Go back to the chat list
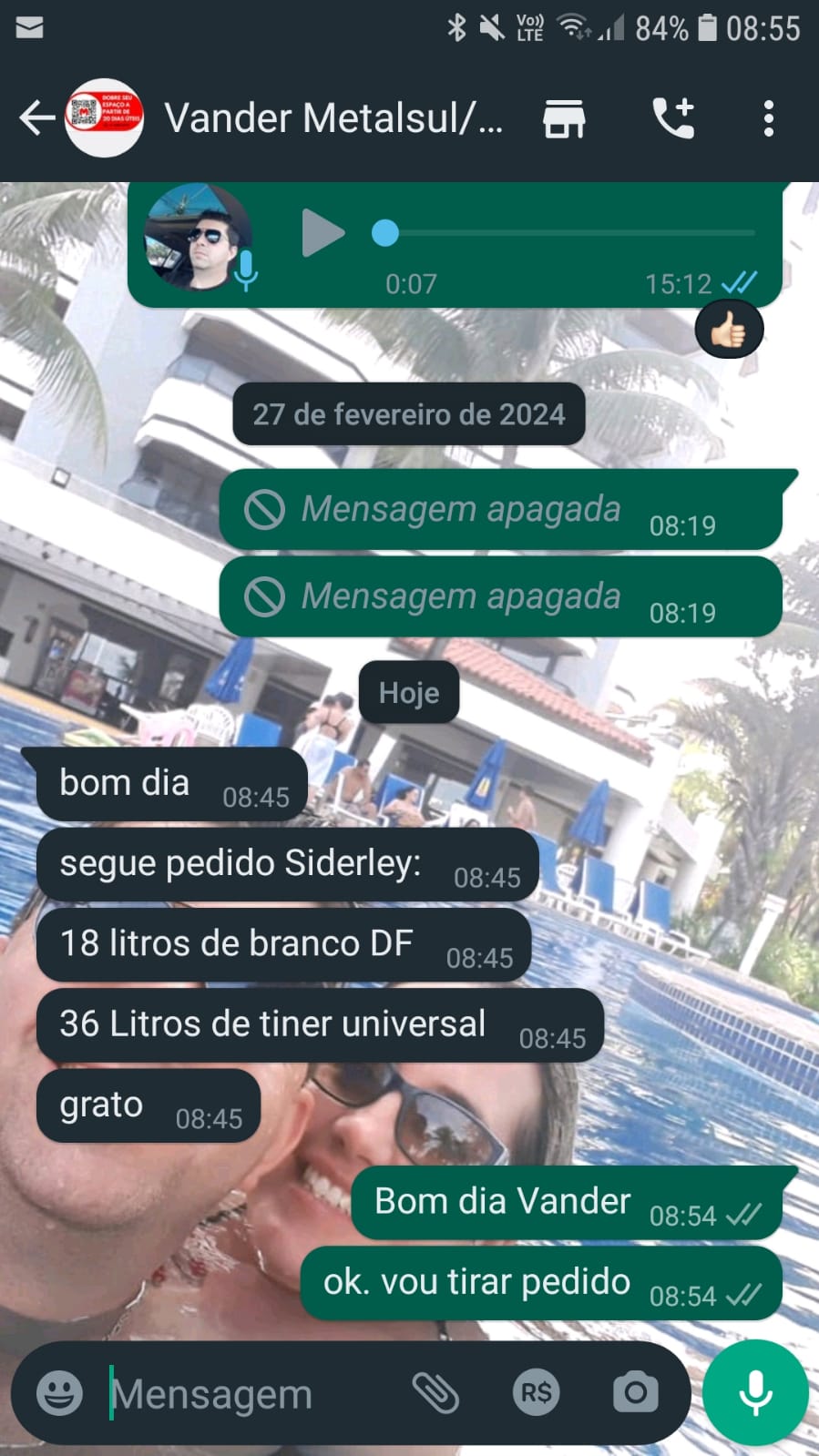This screenshot has height=1456, width=819. pyautogui.click(x=36, y=118)
